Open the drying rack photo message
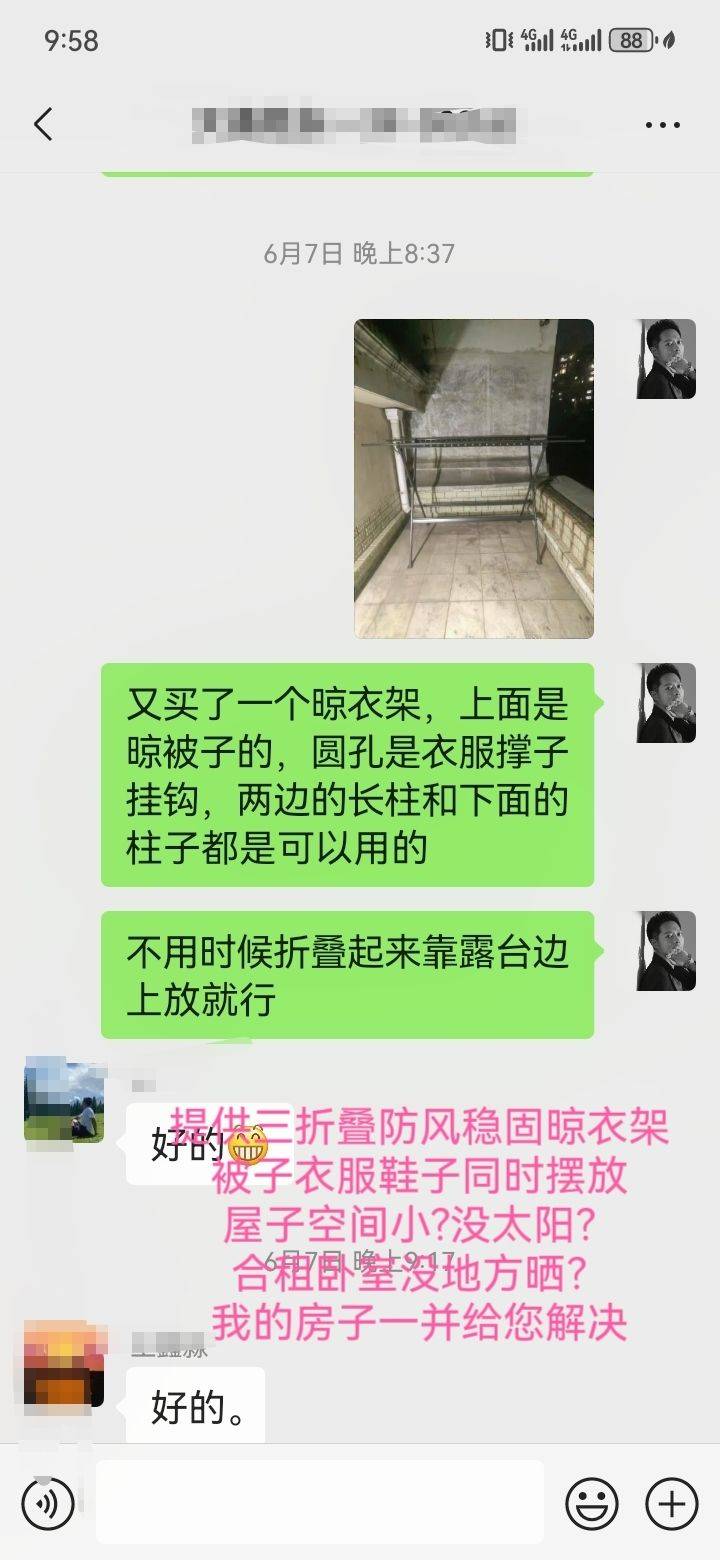 point(474,478)
